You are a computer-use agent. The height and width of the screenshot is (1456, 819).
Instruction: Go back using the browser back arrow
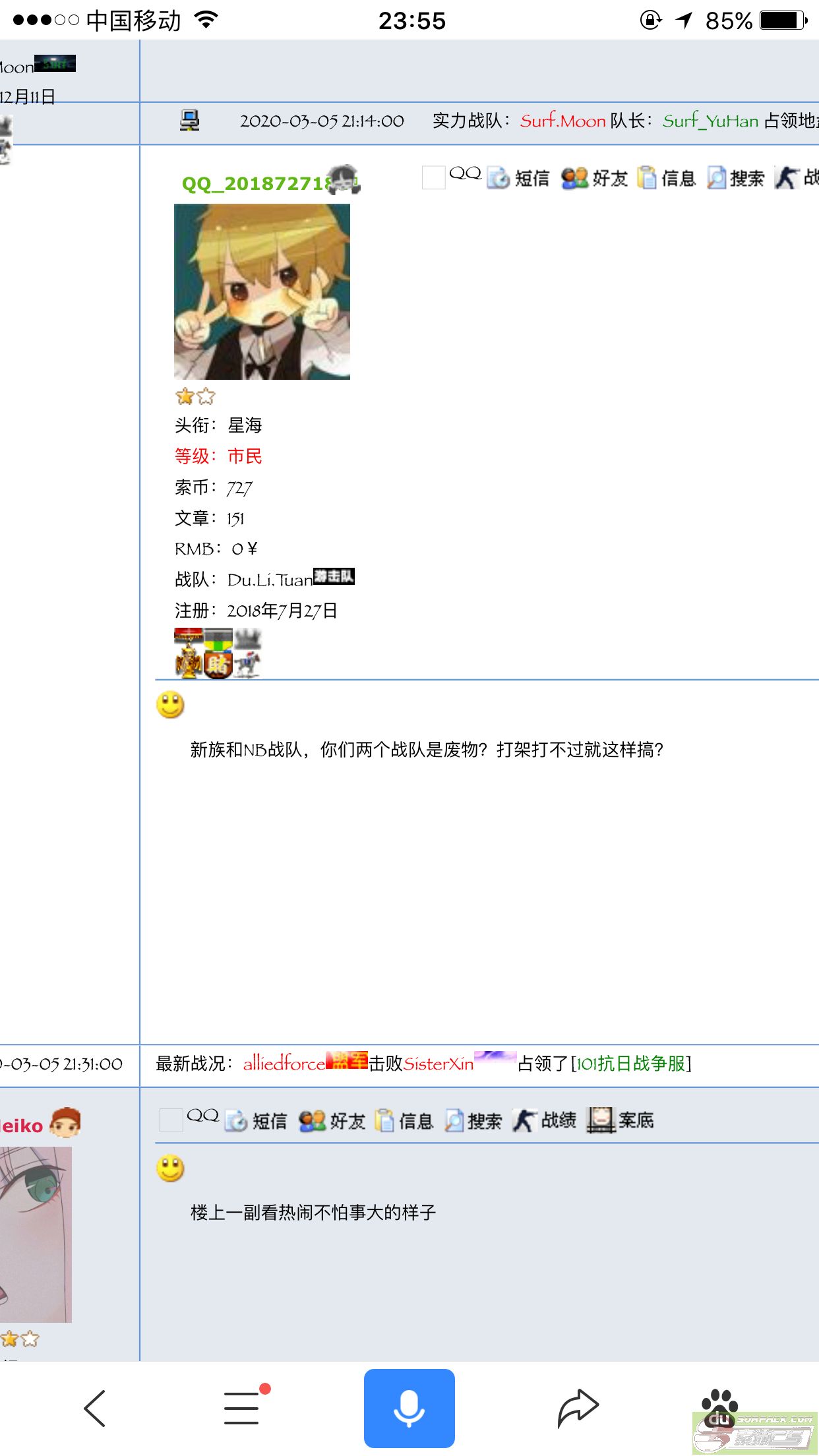pyautogui.click(x=95, y=1409)
